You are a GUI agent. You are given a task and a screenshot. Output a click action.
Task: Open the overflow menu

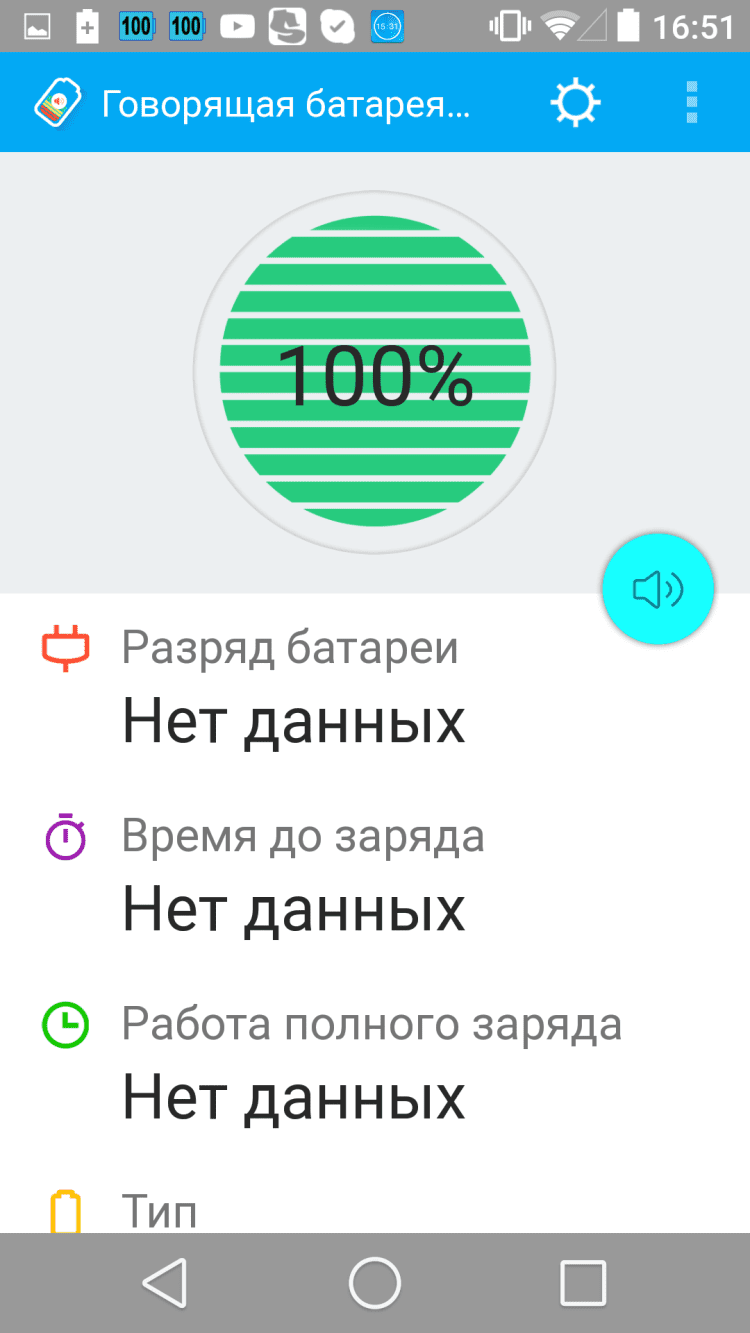[x=691, y=103]
